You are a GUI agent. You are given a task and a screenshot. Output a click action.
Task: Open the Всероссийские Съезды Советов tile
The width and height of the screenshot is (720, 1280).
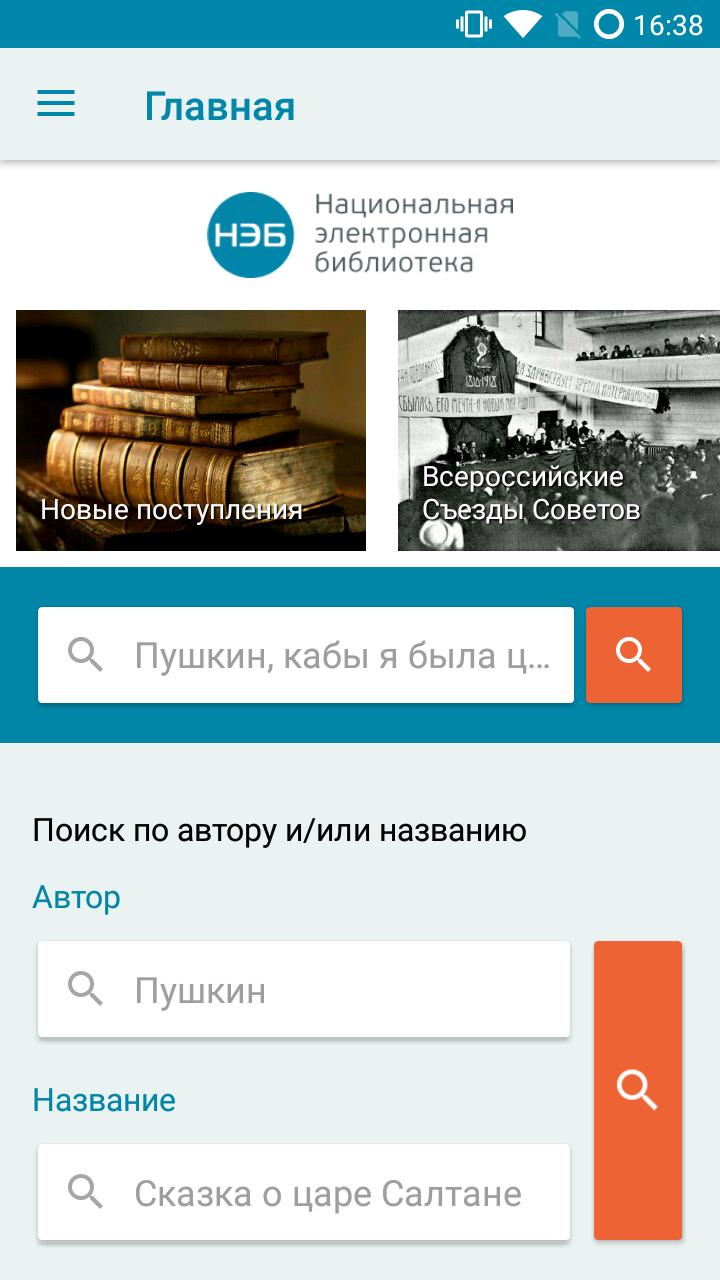pyautogui.click(x=558, y=430)
